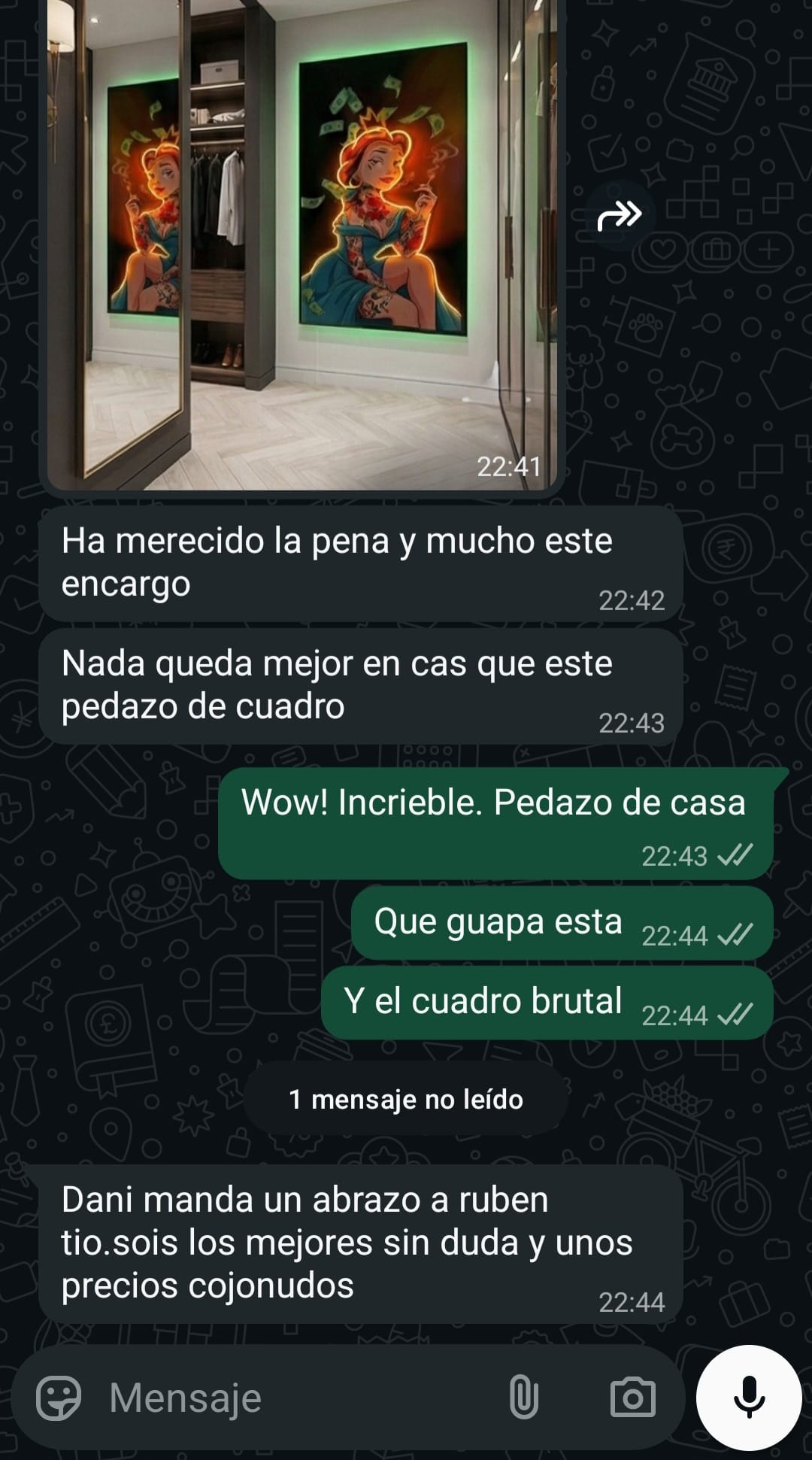Record a voice message with the microphone

[x=749, y=1398]
